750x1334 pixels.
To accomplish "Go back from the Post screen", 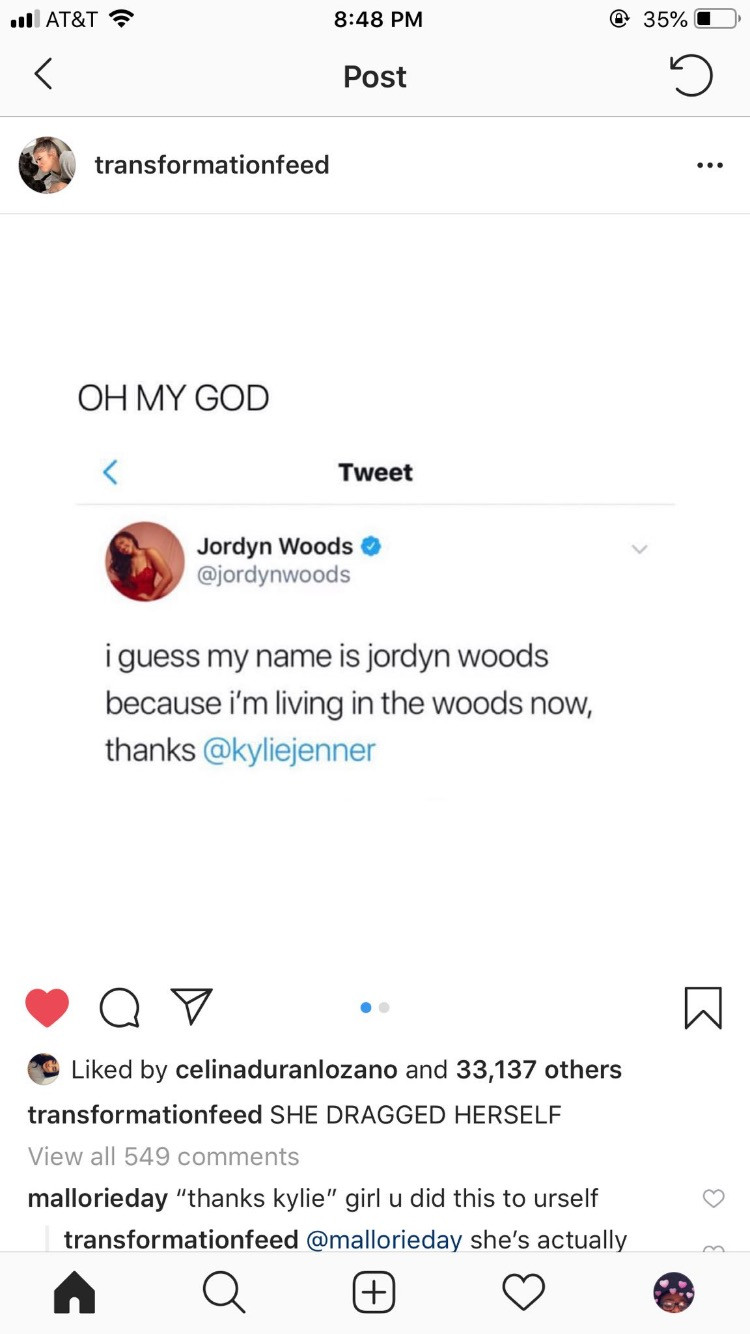I will click(x=43, y=75).
